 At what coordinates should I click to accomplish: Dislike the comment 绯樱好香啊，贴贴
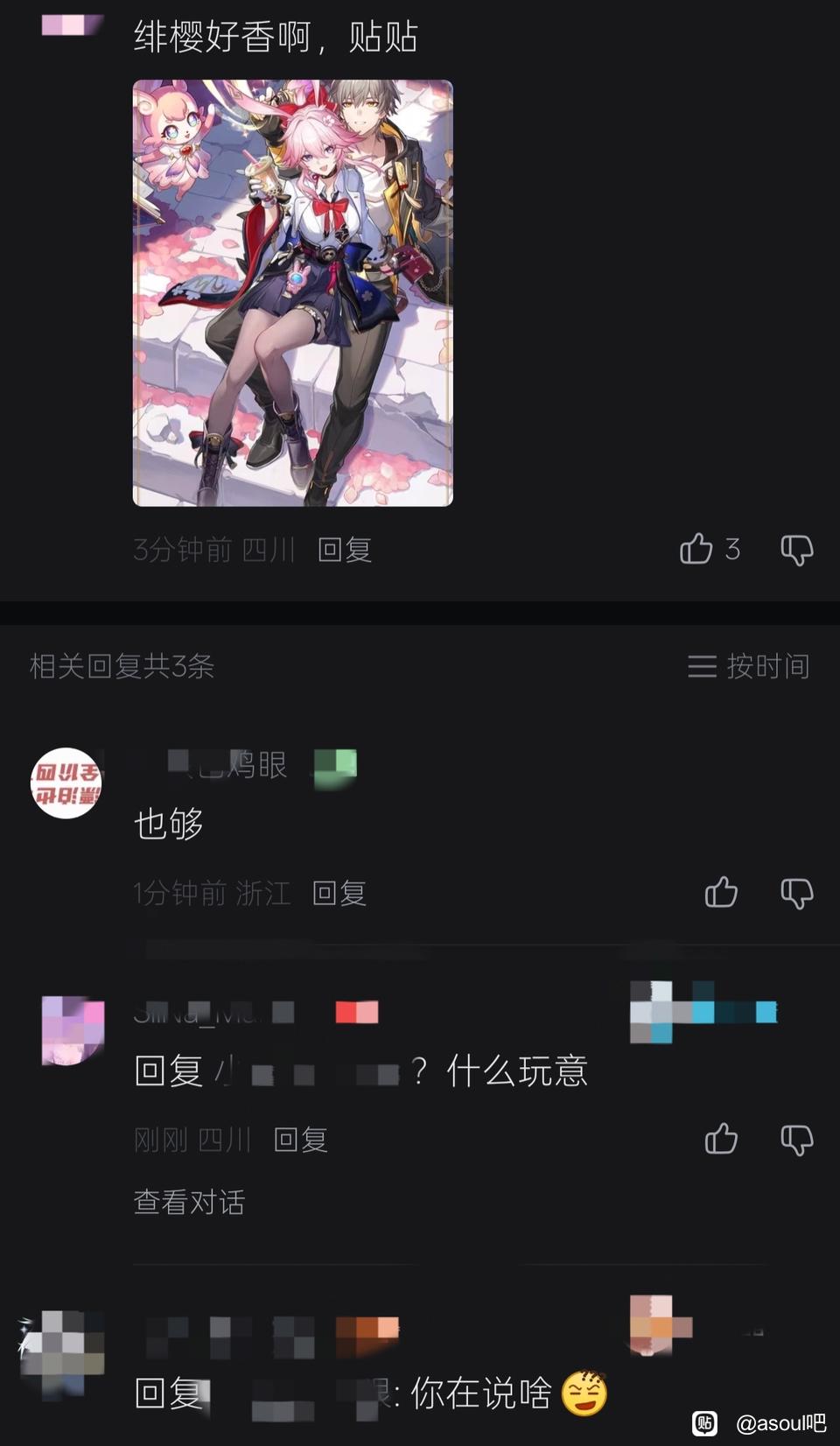click(796, 550)
